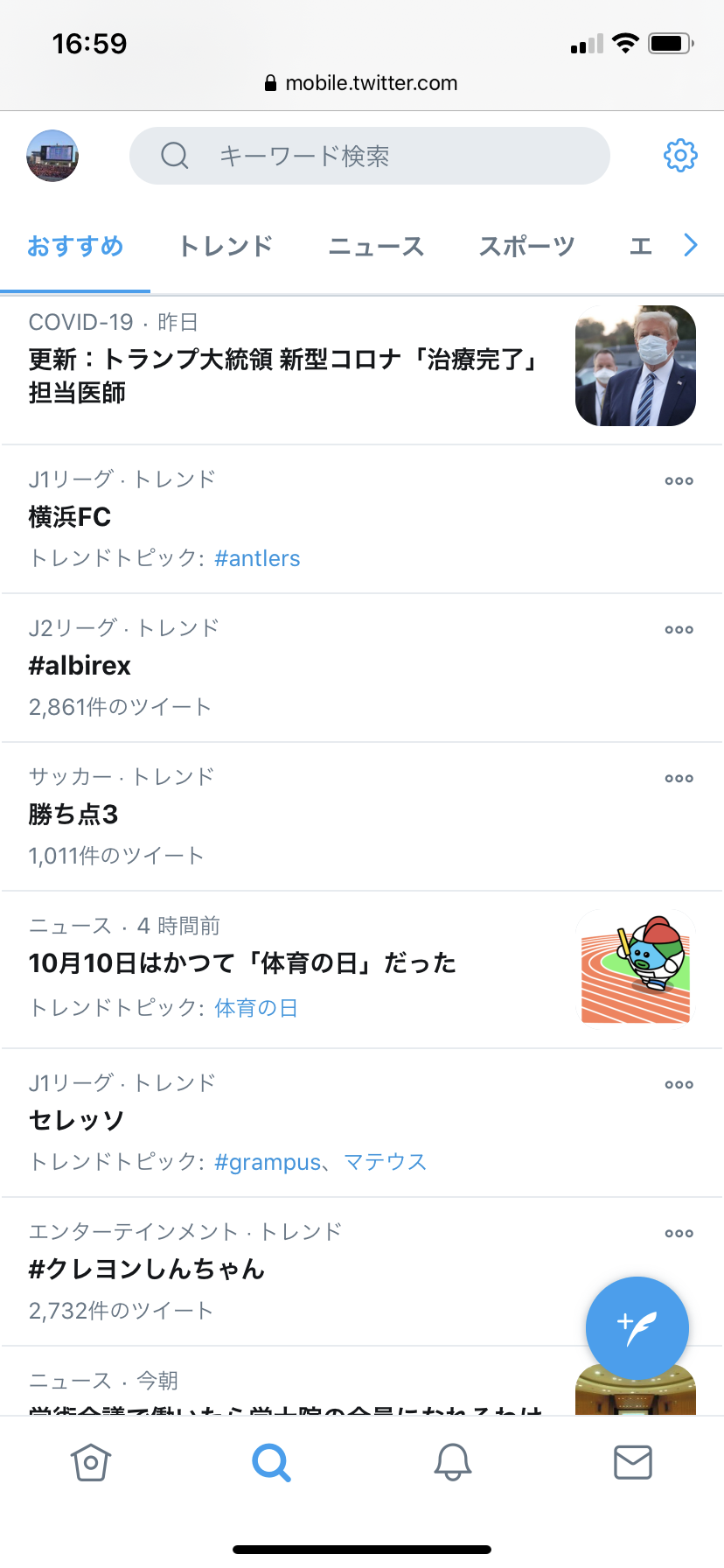Open the 体育の日 news story

(x=243, y=963)
